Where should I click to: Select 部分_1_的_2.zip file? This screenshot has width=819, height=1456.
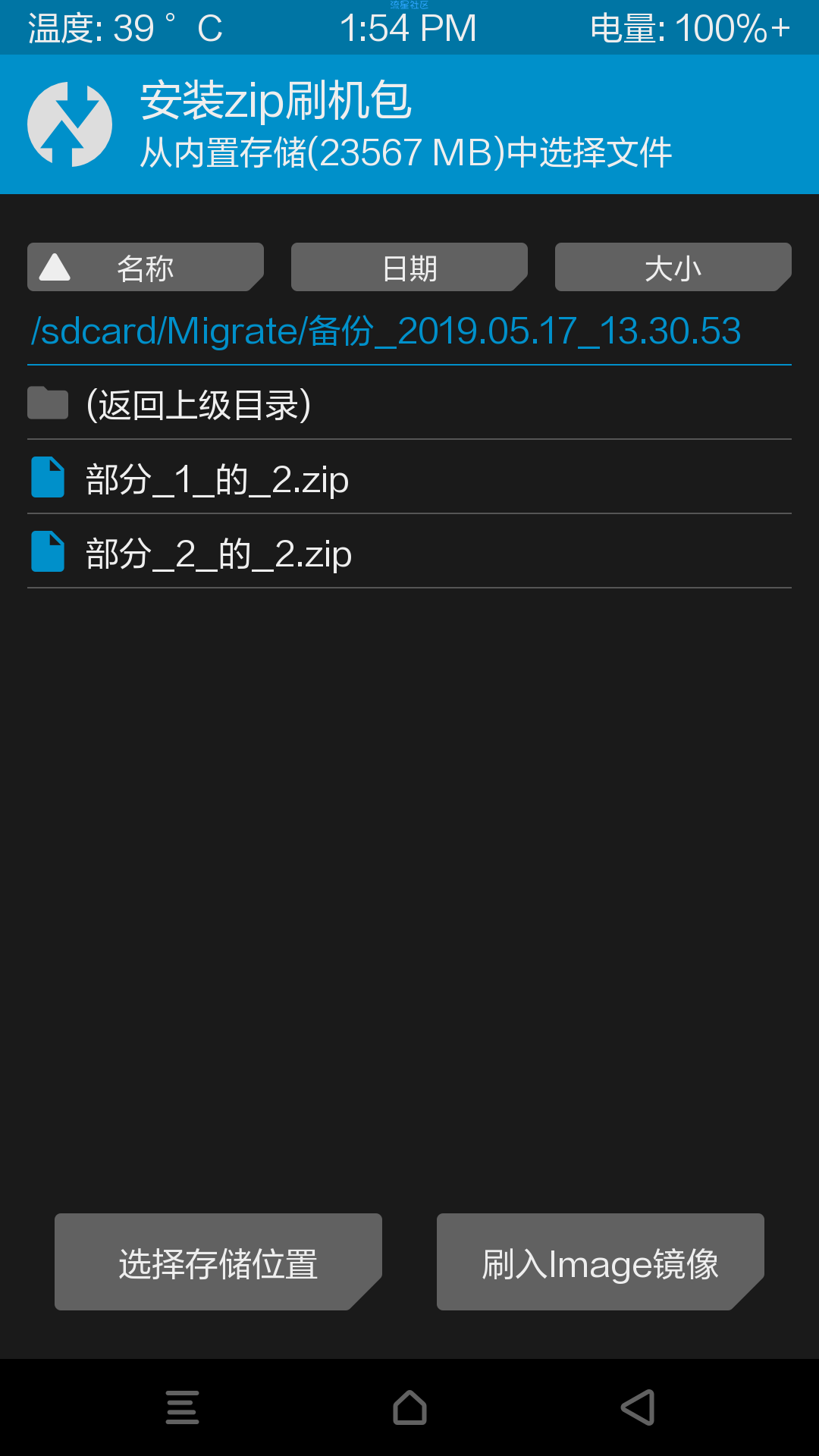217,479
